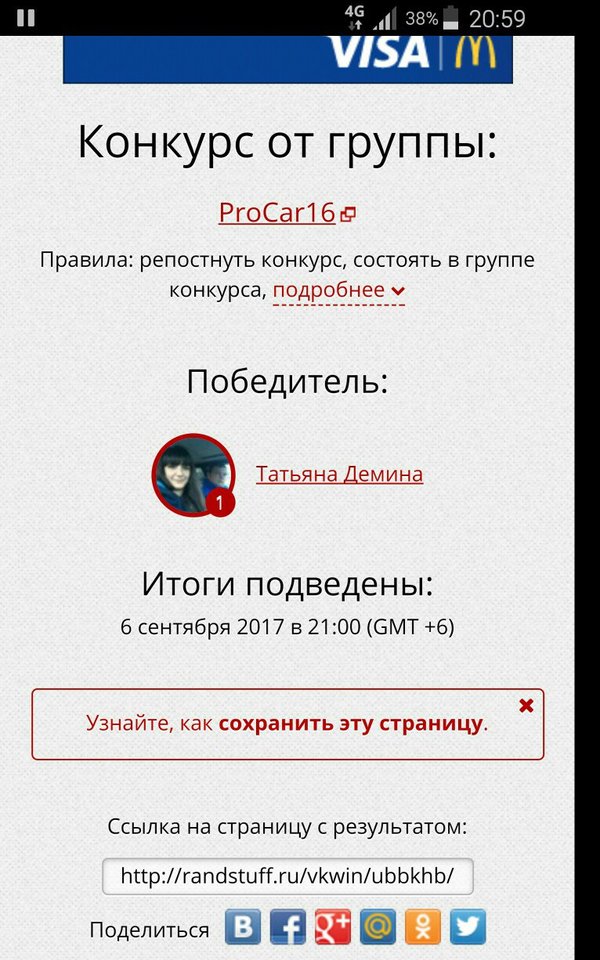Open the Visa McDonald's banner

[288, 58]
